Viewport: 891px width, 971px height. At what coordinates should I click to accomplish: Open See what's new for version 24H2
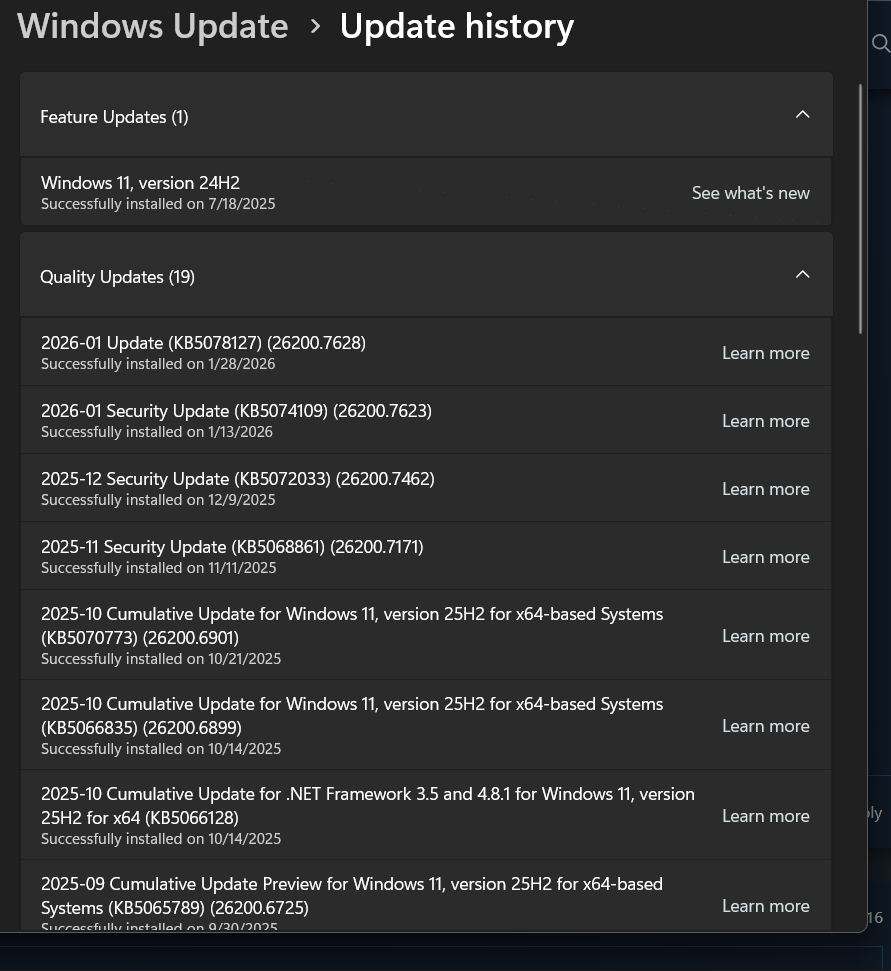tap(750, 193)
